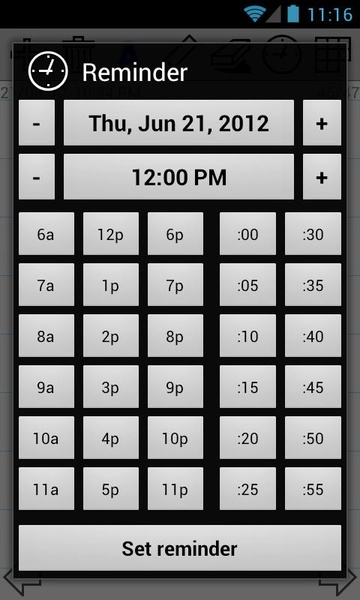Choose the 11p hour preset

175,489
